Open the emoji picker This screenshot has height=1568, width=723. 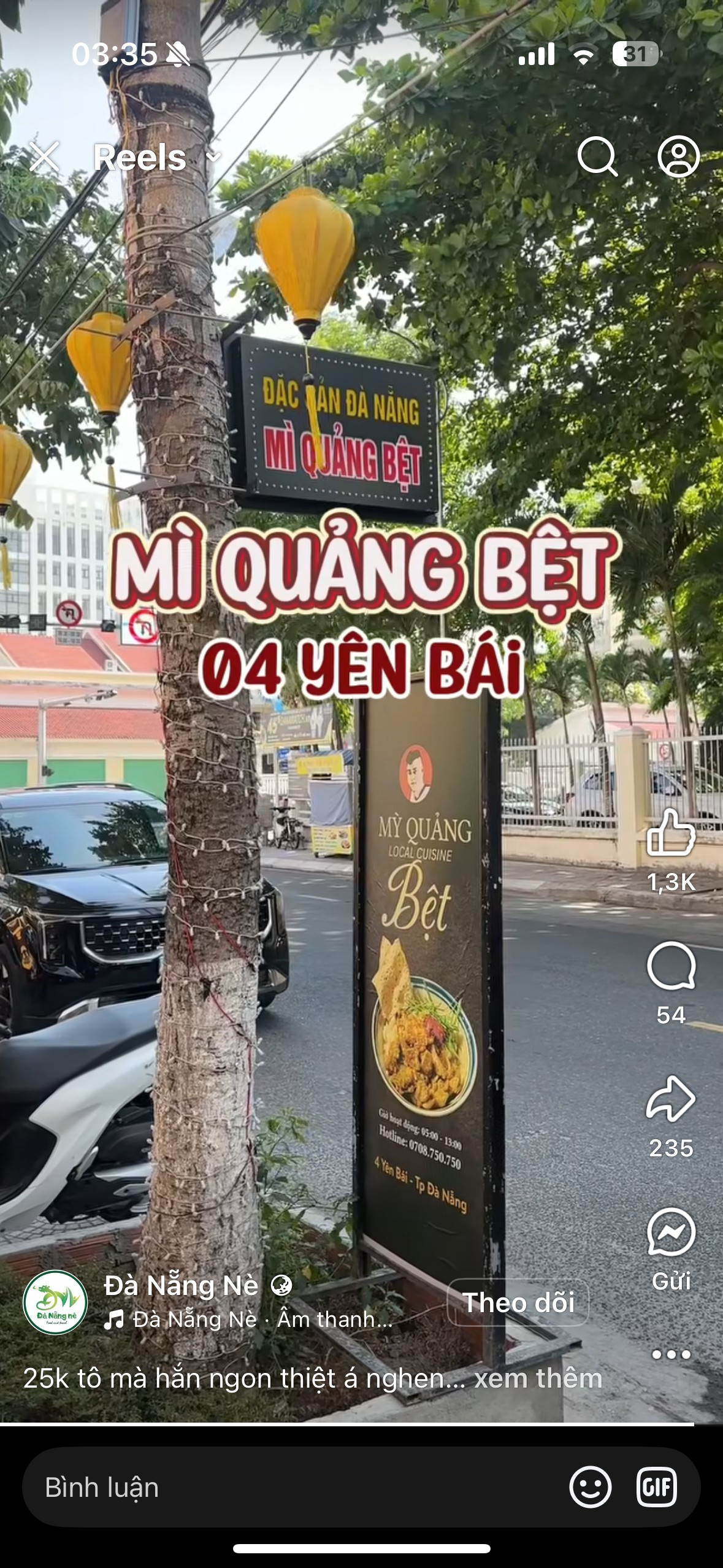[x=590, y=1488]
